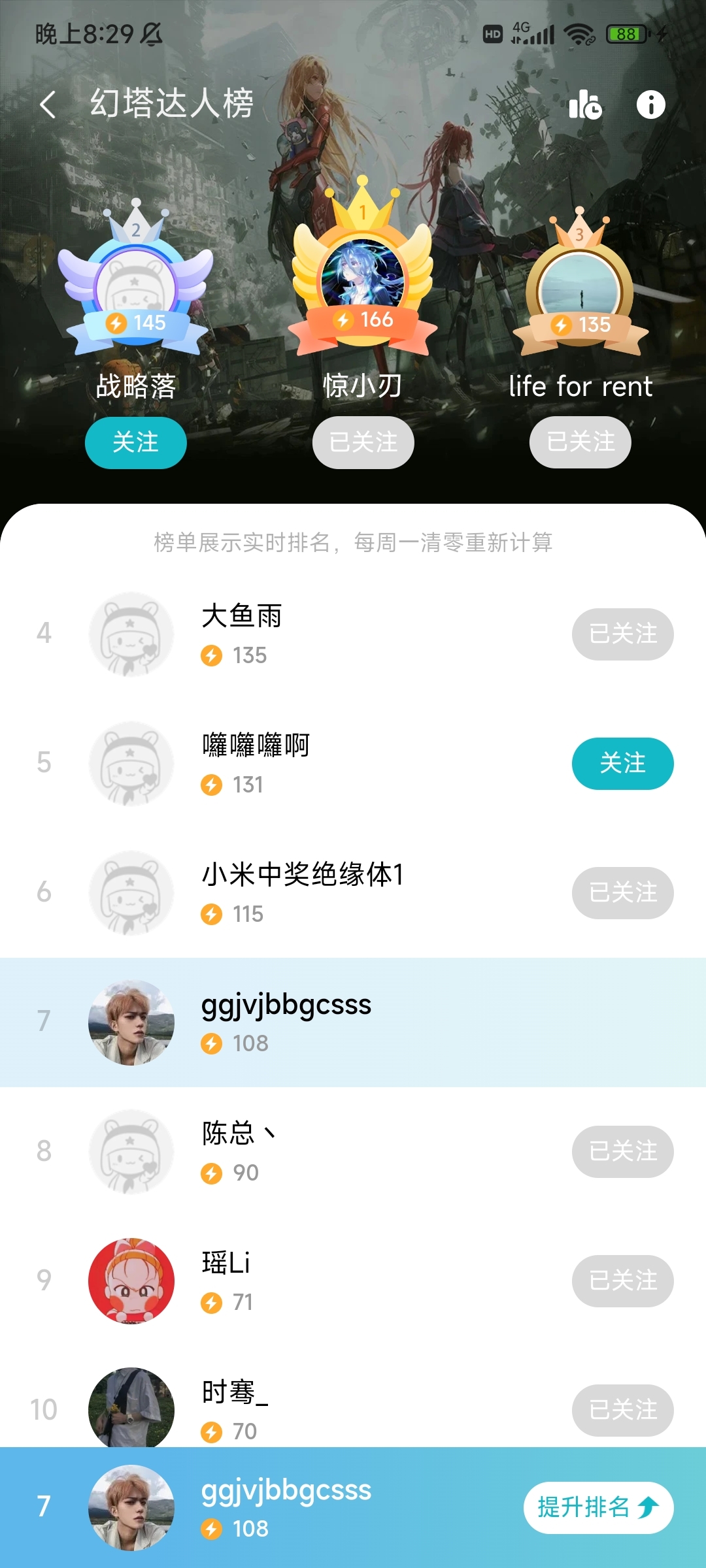This screenshot has width=706, height=1568.
Task: Tap the lightning icon beside 大鱼雨's 135 points
Action: tap(210, 655)
